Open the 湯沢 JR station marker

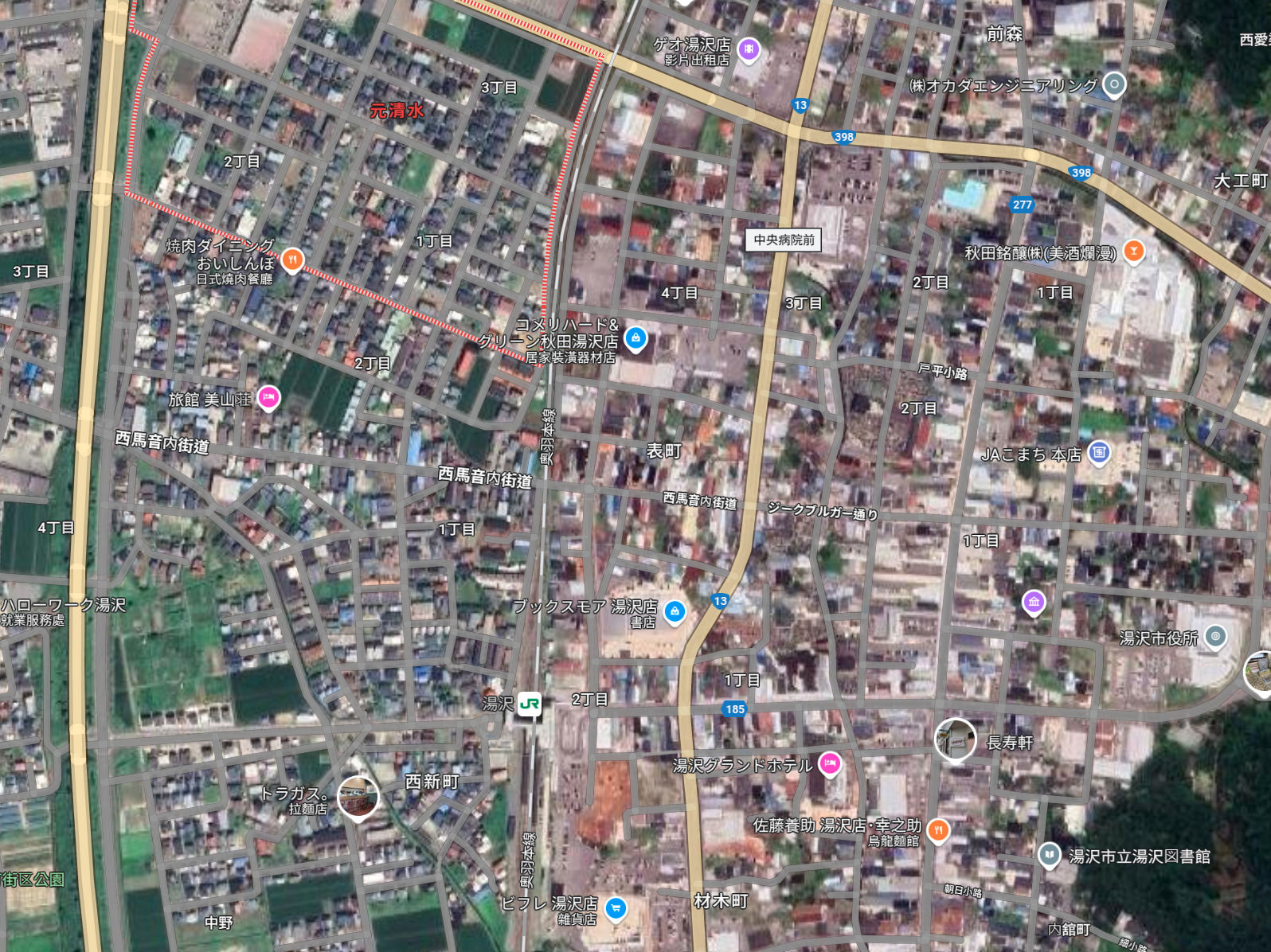[530, 704]
